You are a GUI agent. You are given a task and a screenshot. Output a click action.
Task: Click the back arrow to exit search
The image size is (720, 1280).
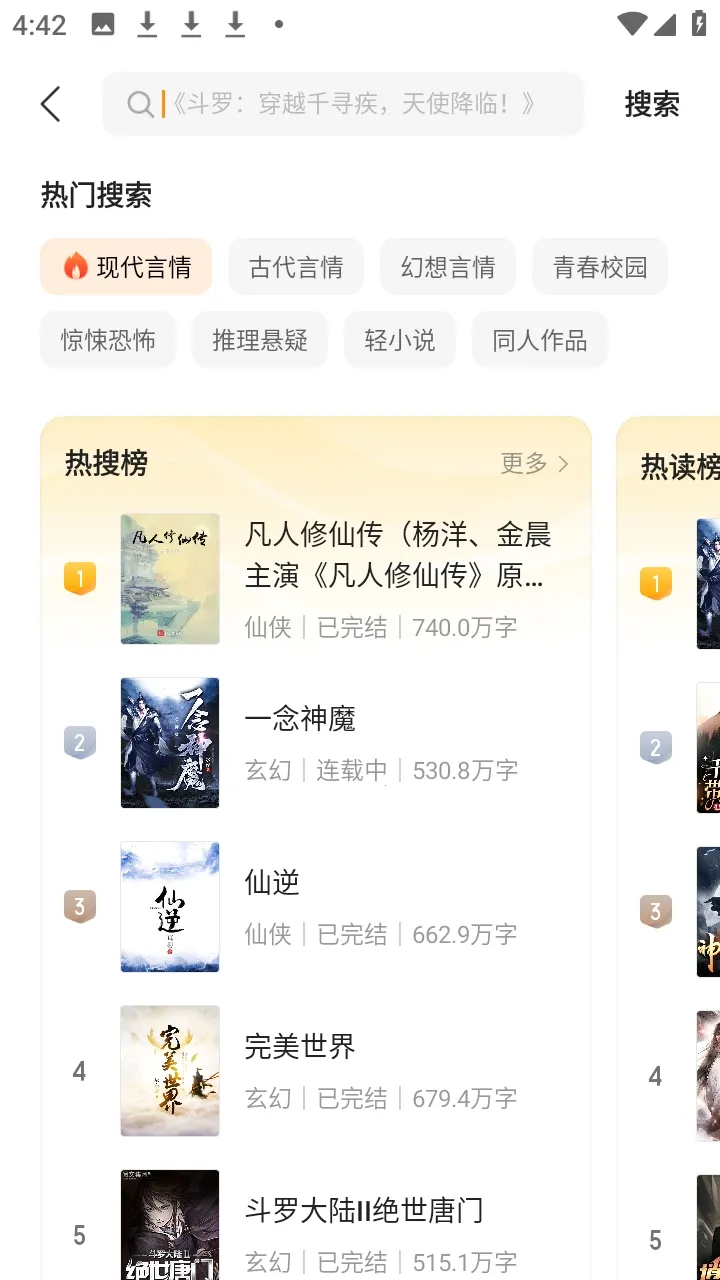(50, 103)
